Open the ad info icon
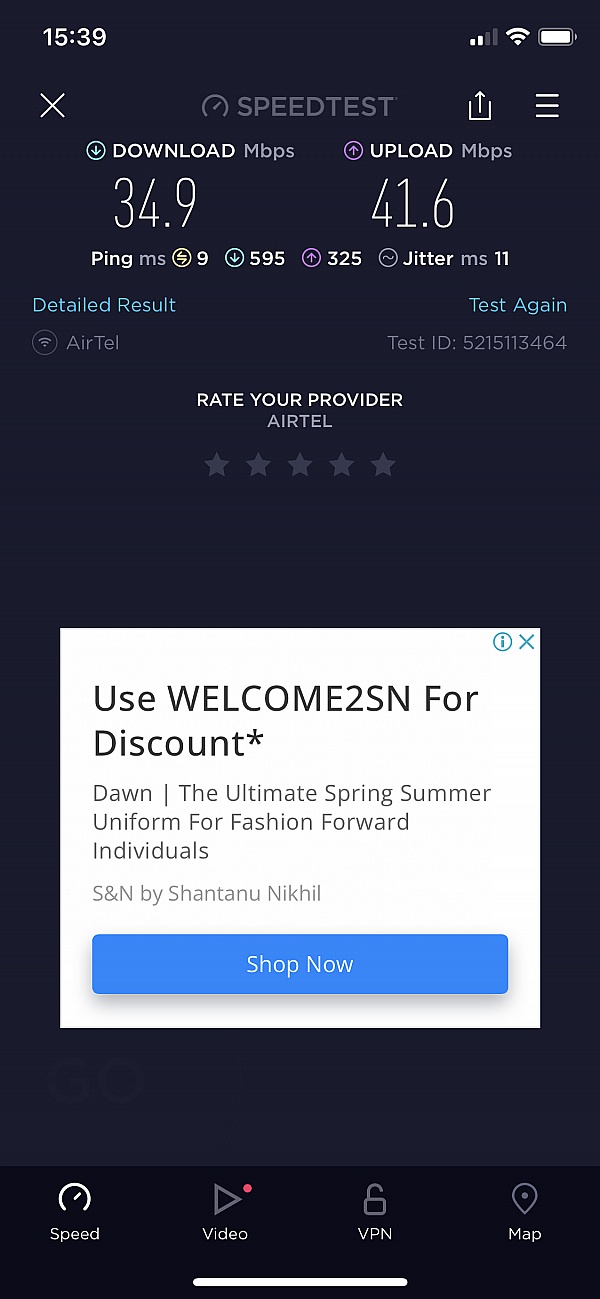 pyautogui.click(x=503, y=642)
